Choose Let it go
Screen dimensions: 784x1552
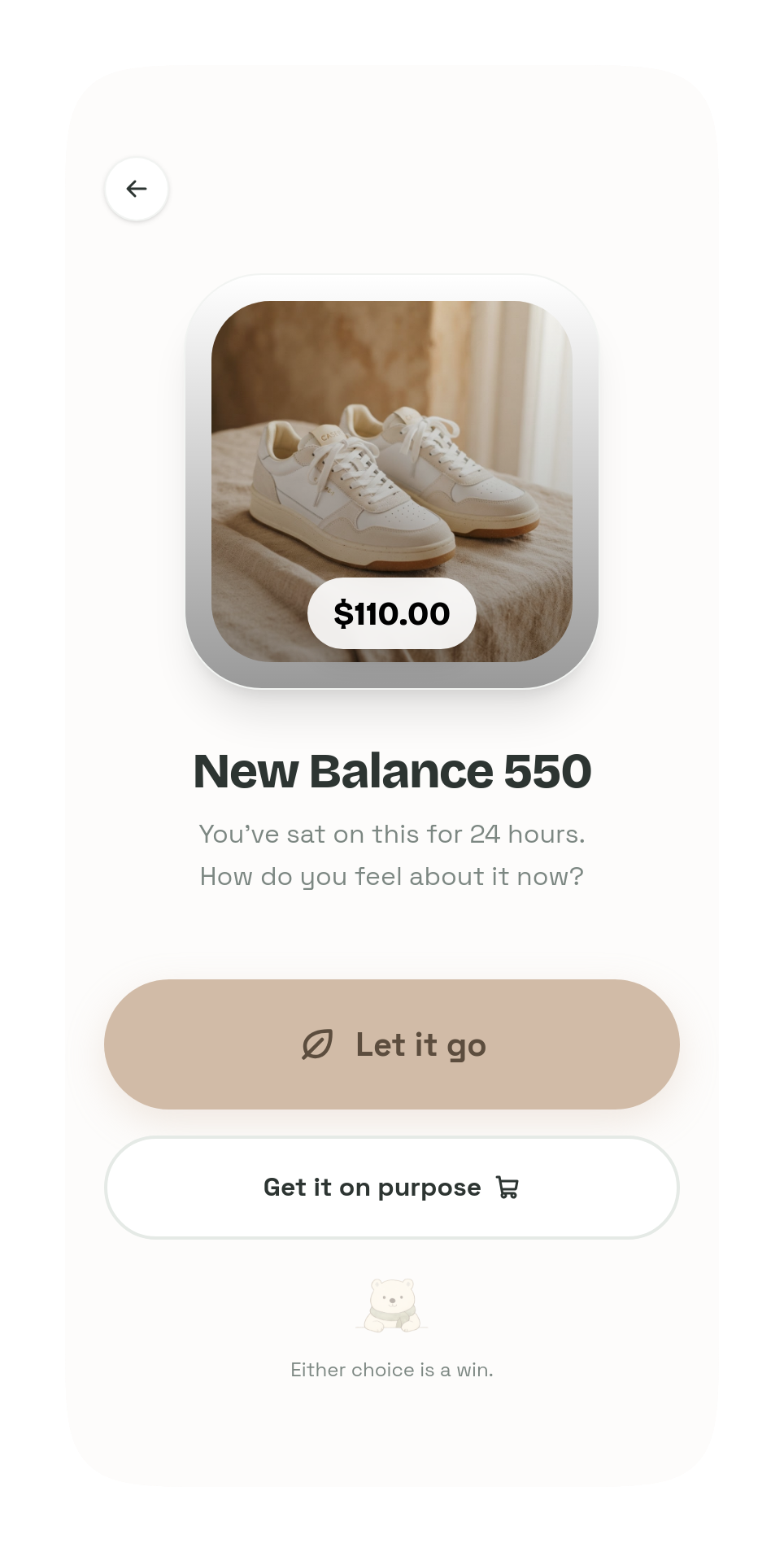click(x=392, y=1044)
